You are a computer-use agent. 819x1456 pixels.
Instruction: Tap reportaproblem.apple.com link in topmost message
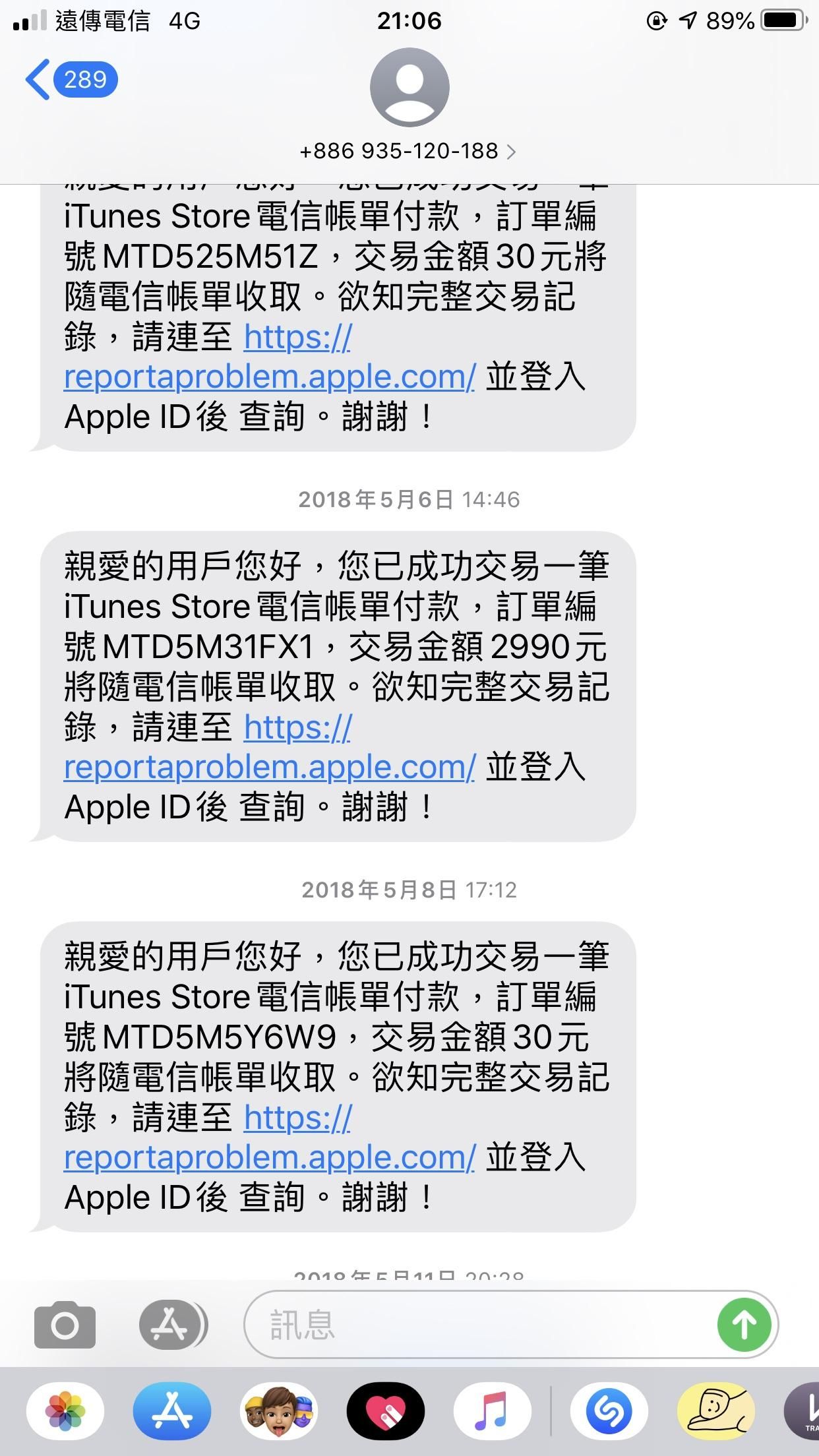269,377
